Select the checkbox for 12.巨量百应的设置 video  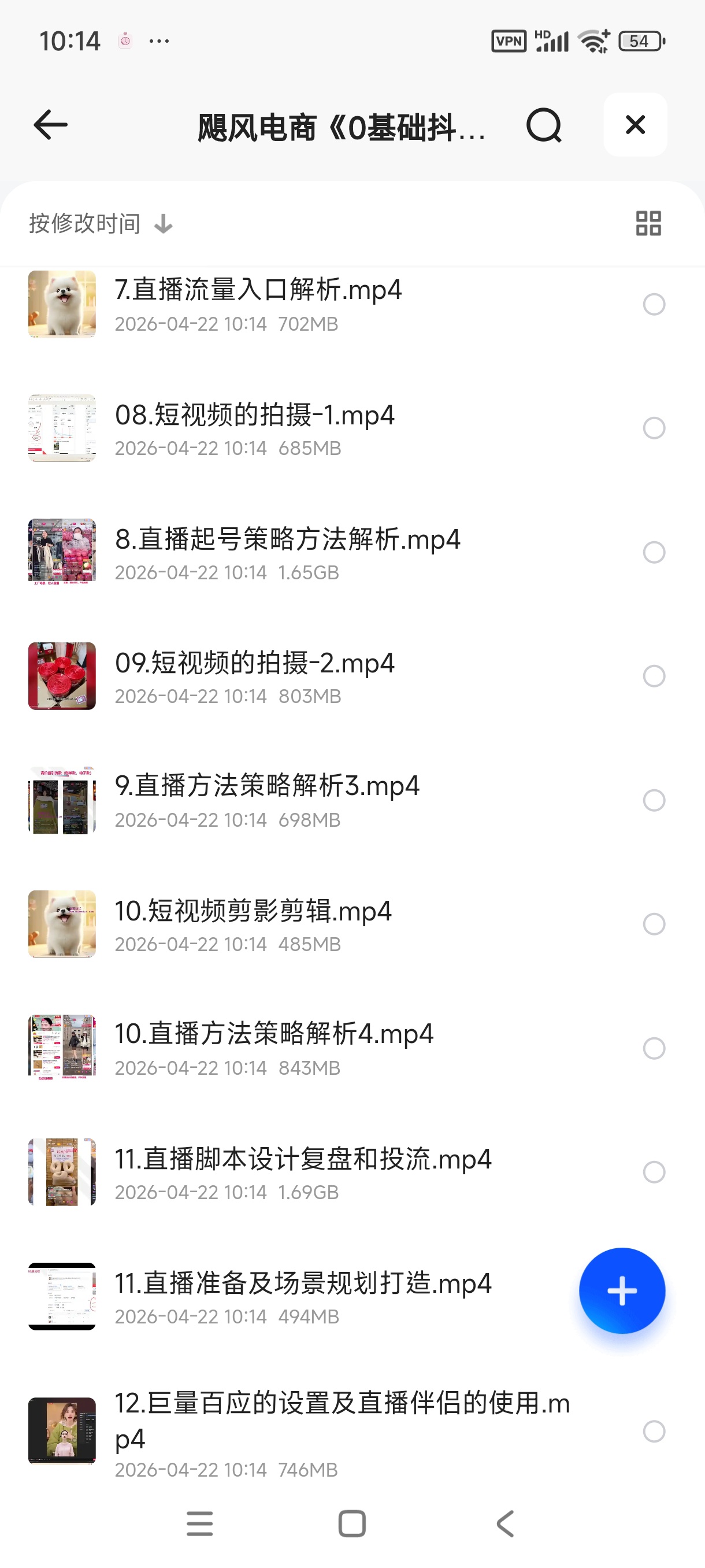pyautogui.click(x=654, y=1432)
